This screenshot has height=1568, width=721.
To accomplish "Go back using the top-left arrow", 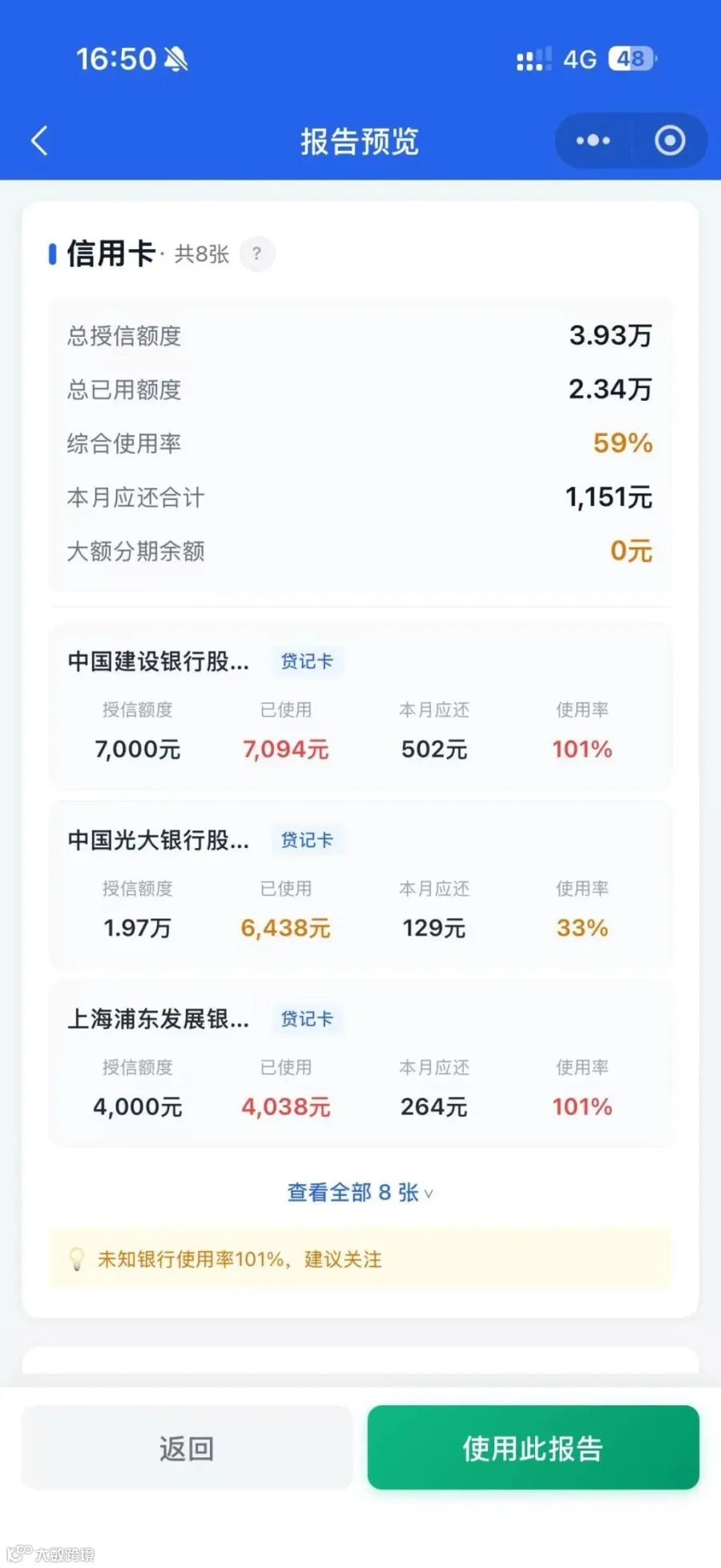I will [39, 141].
